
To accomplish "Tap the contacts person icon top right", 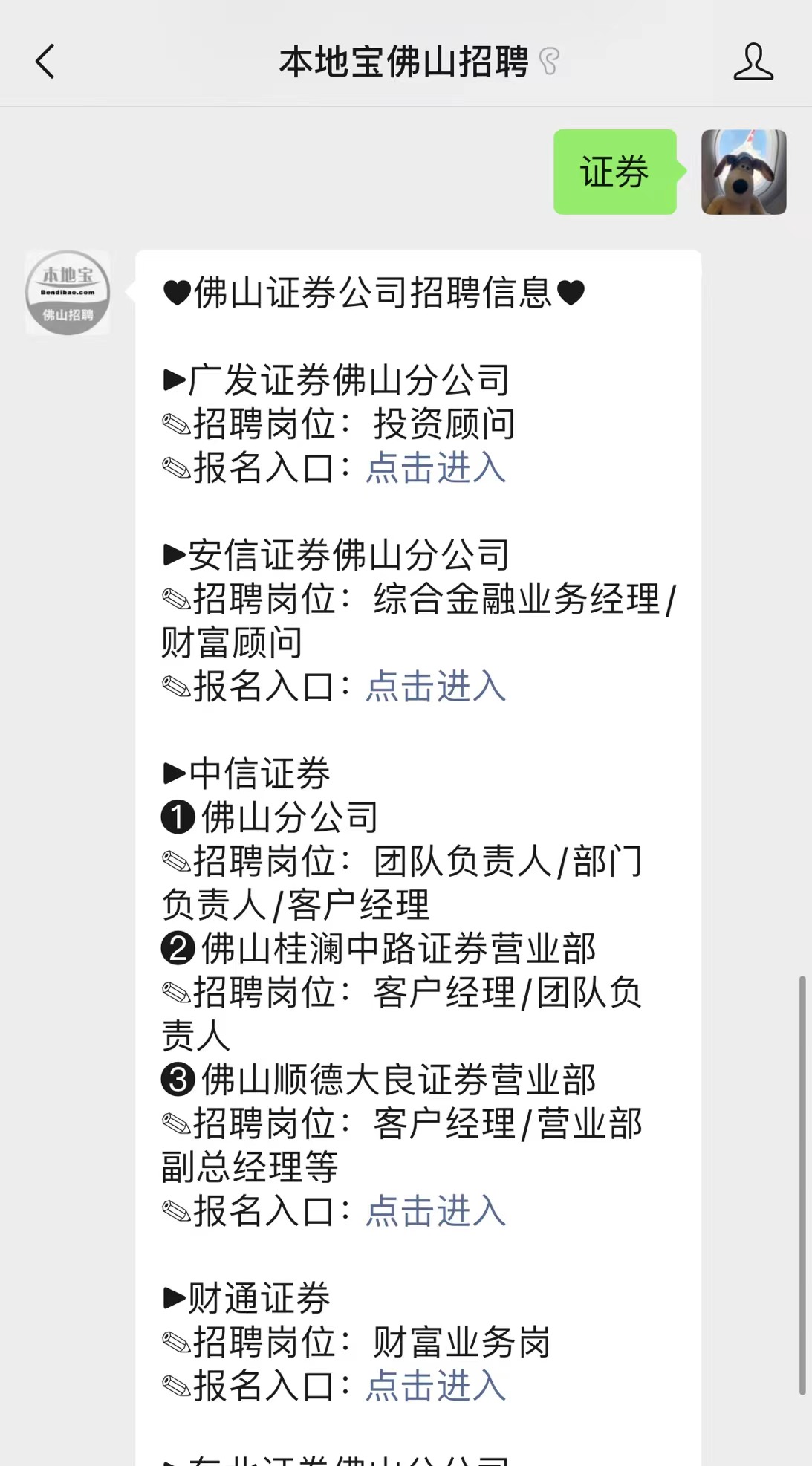I will 753,62.
